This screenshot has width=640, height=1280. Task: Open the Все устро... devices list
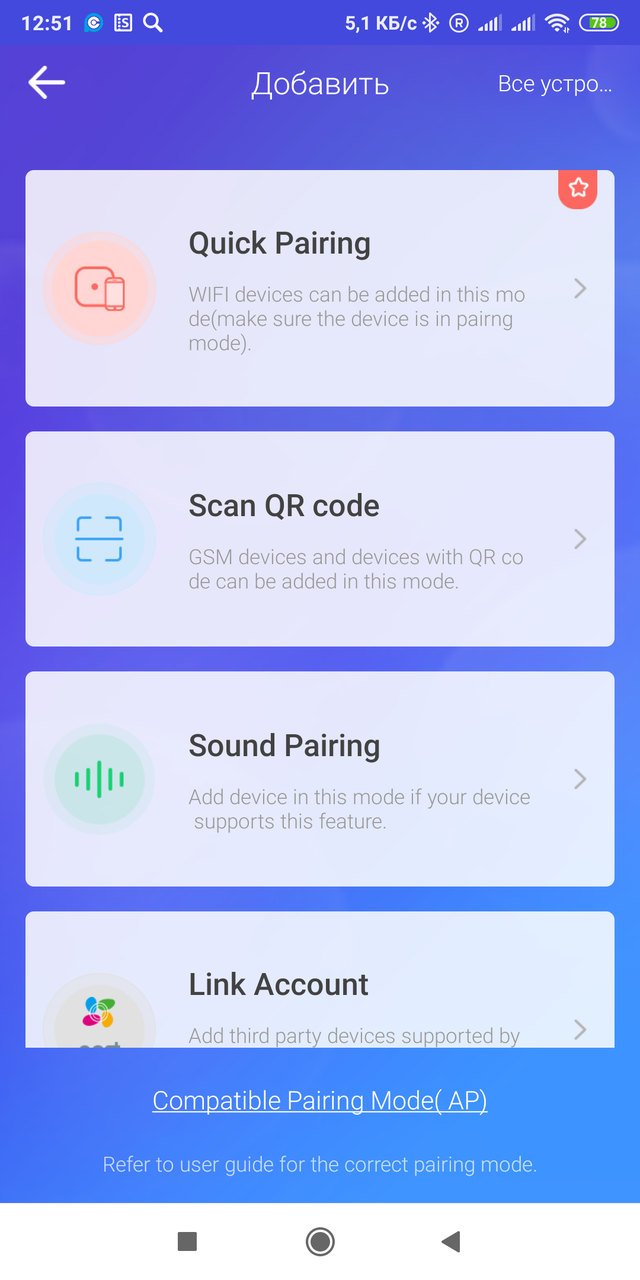pos(554,84)
